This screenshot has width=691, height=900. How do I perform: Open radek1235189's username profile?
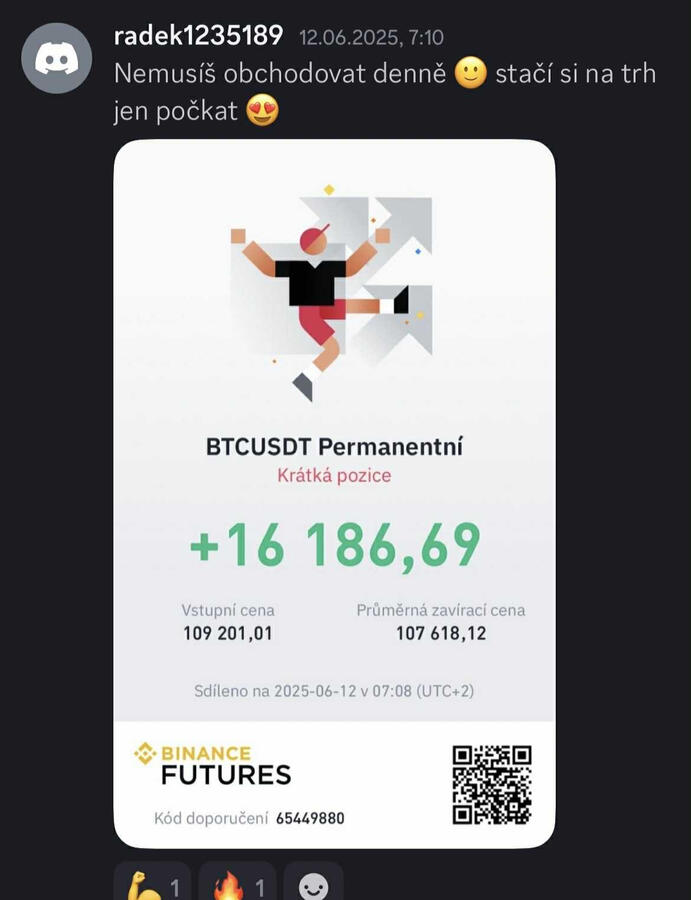pos(199,36)
